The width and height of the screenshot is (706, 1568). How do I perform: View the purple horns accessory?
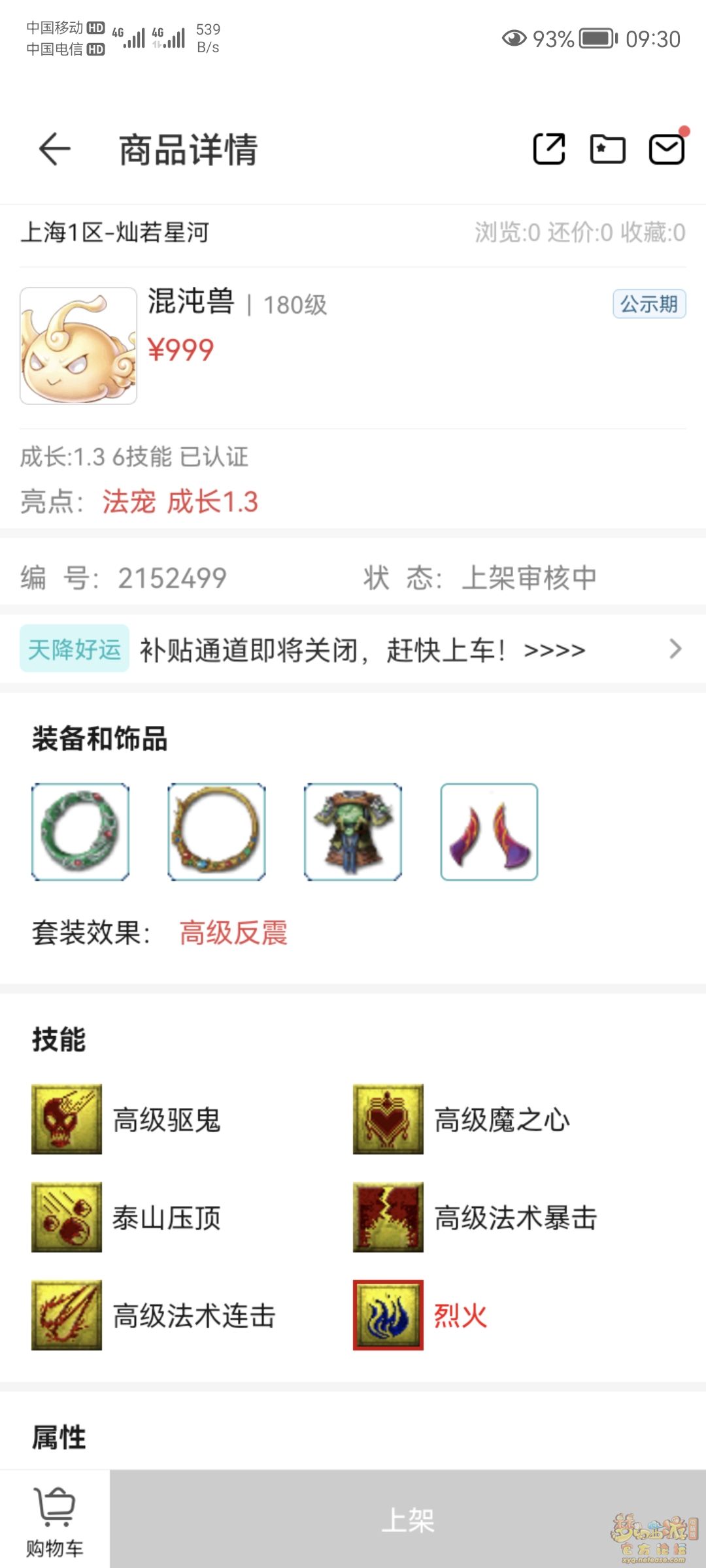click(x=489, y=832)
